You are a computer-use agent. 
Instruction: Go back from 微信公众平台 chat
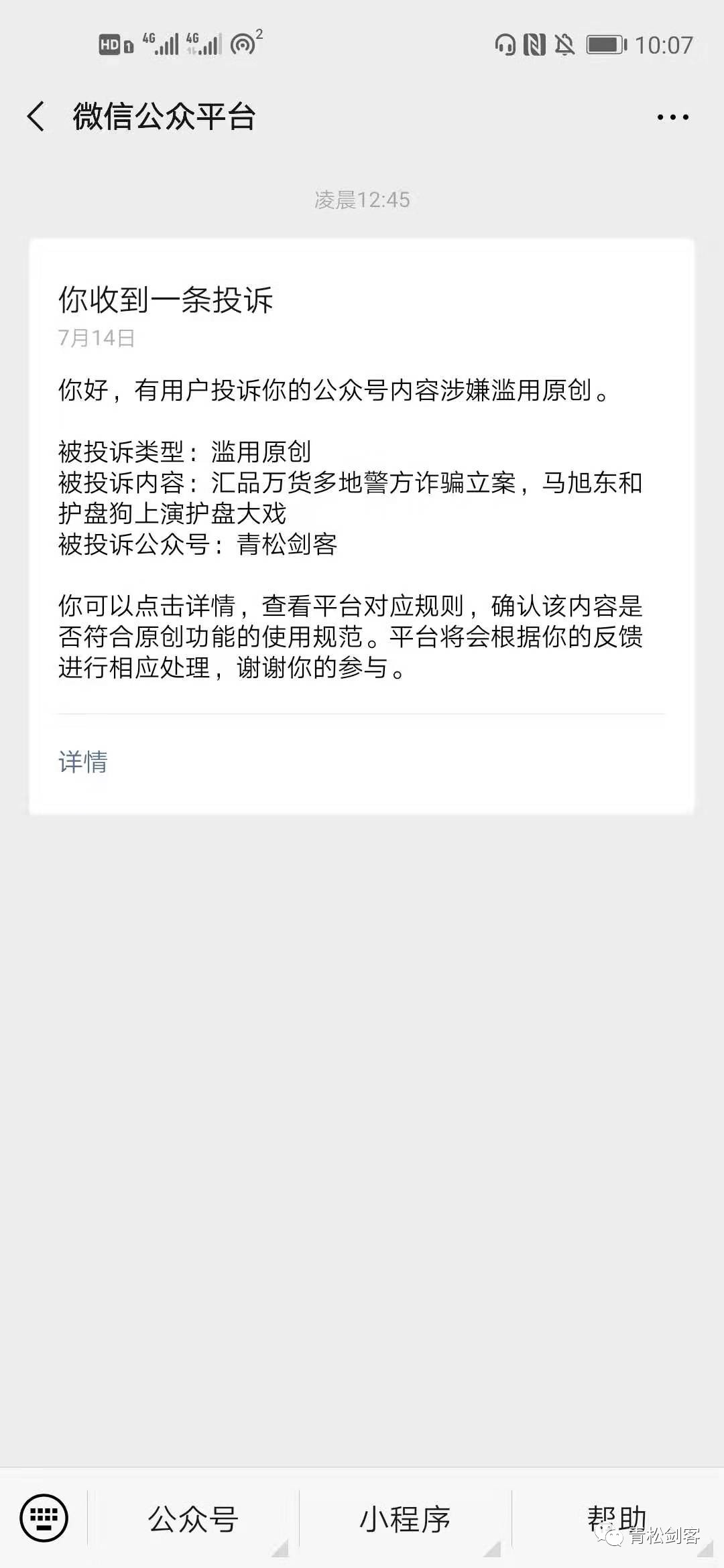click(x=36, y=117)
